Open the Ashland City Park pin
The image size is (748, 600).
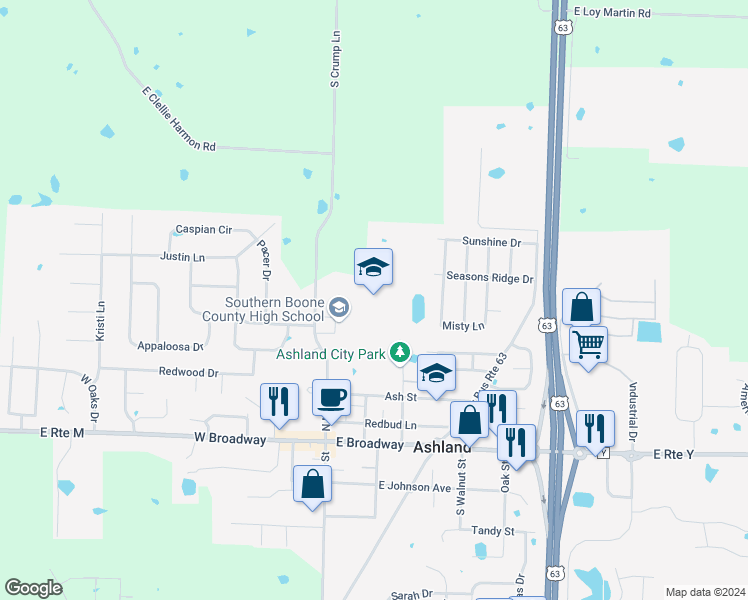coord(400,352)
